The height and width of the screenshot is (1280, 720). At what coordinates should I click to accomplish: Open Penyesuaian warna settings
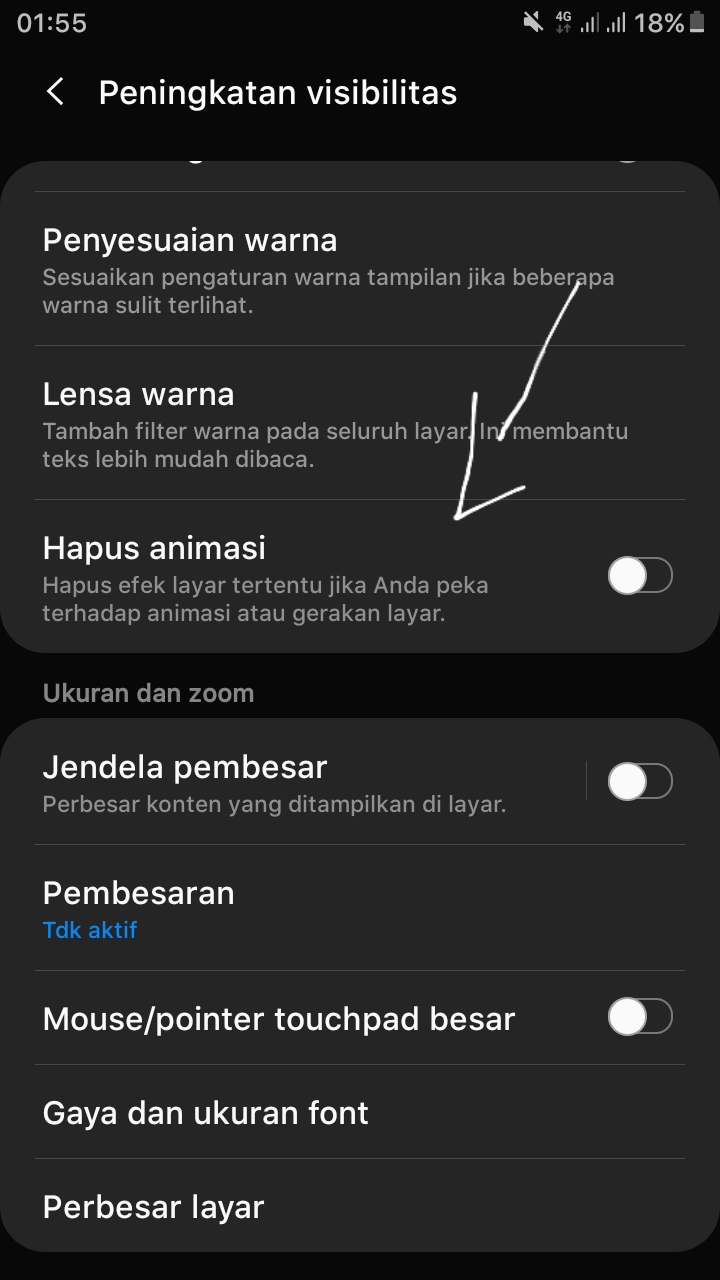[x=360, y=269]
